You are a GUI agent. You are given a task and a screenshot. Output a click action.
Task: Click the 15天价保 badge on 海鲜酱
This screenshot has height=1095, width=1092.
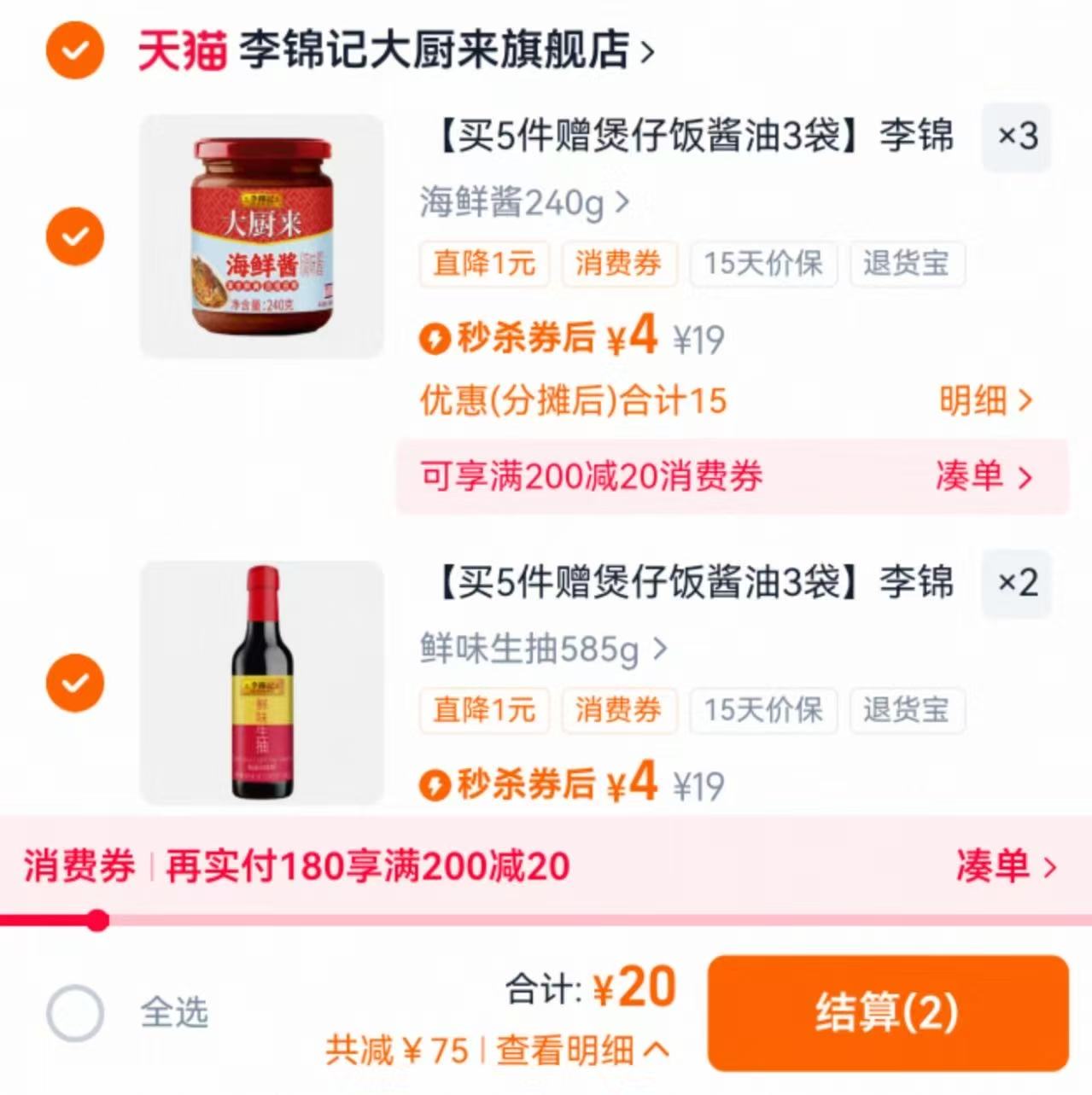(762, 265)
